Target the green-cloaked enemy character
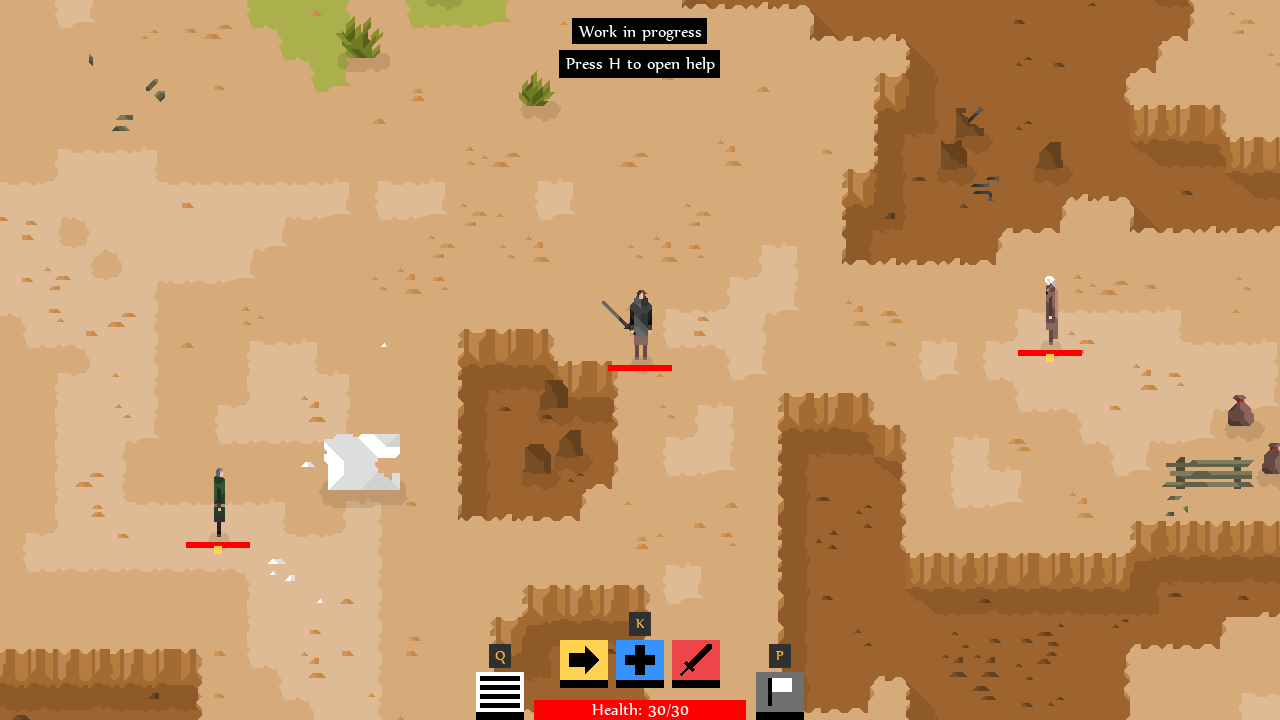 219,502
